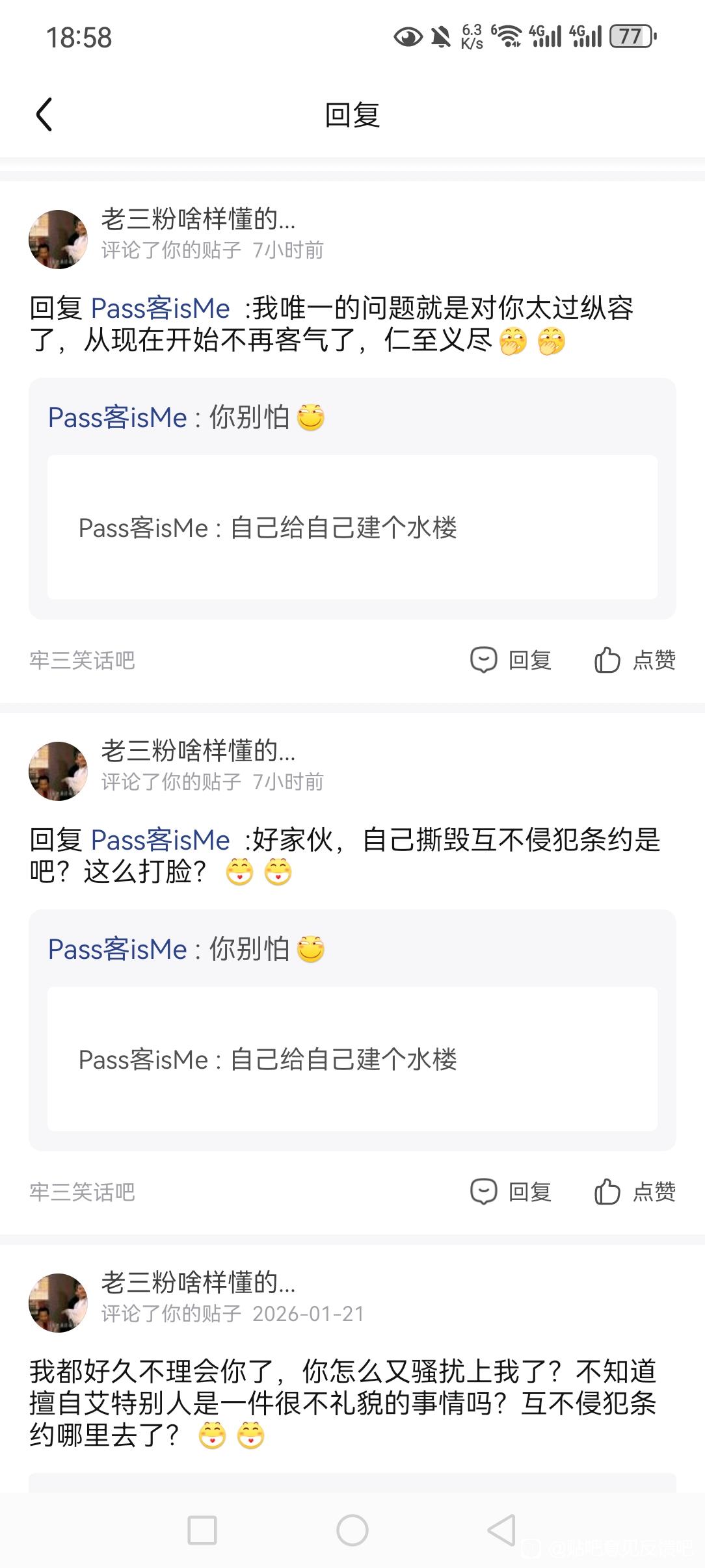Tap the system home button
Screen dimensions: 705x1568
click(x=352, y=1530)
